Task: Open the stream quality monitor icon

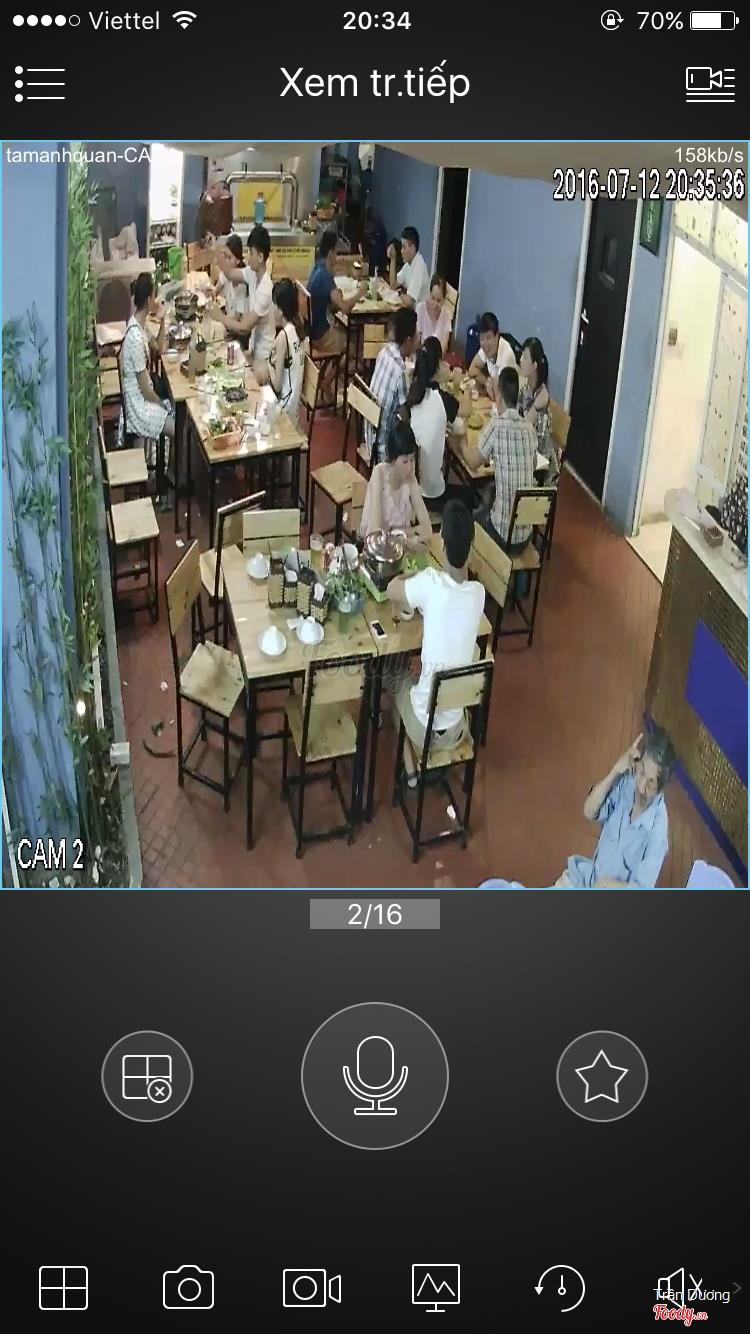Action: (436, 1287)
